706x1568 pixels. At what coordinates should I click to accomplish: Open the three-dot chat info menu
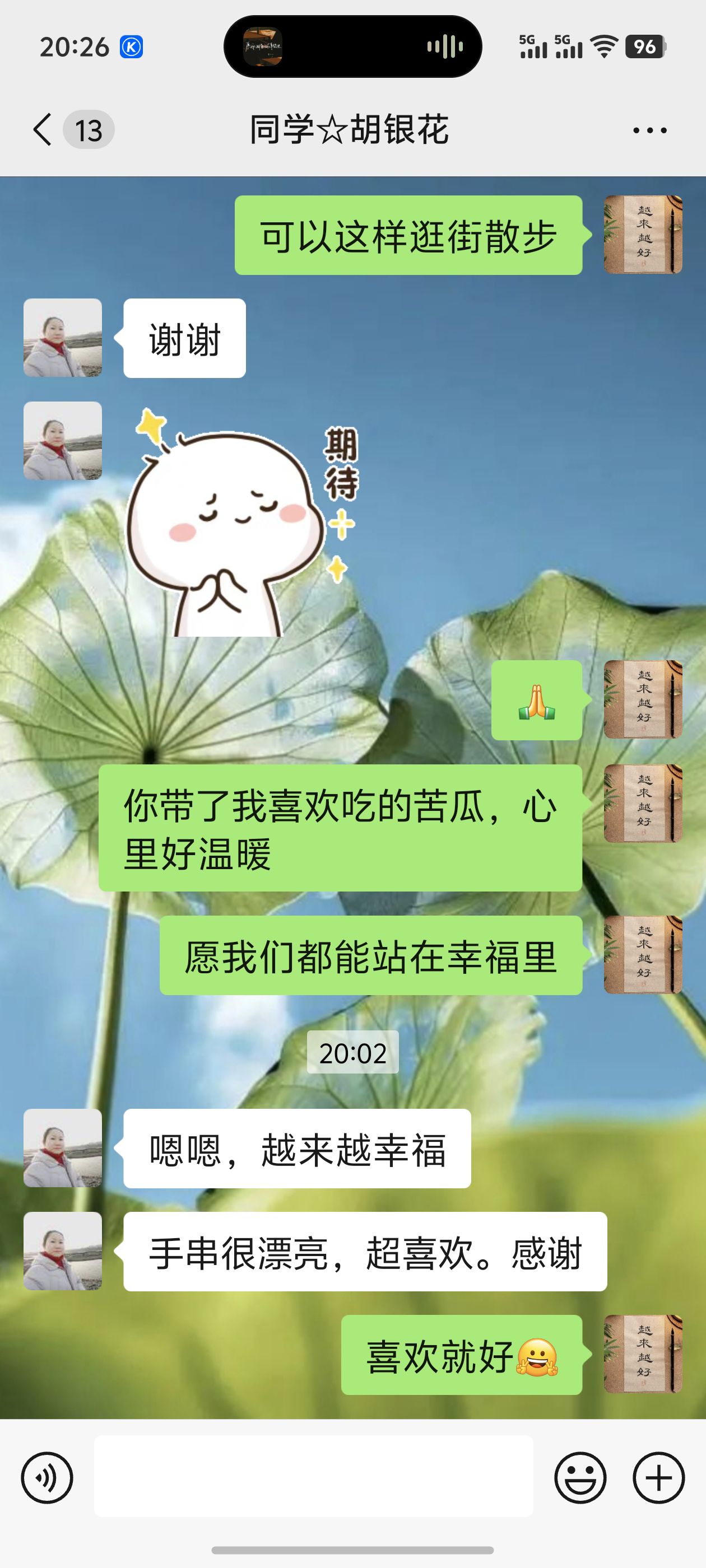pos(649,130)
